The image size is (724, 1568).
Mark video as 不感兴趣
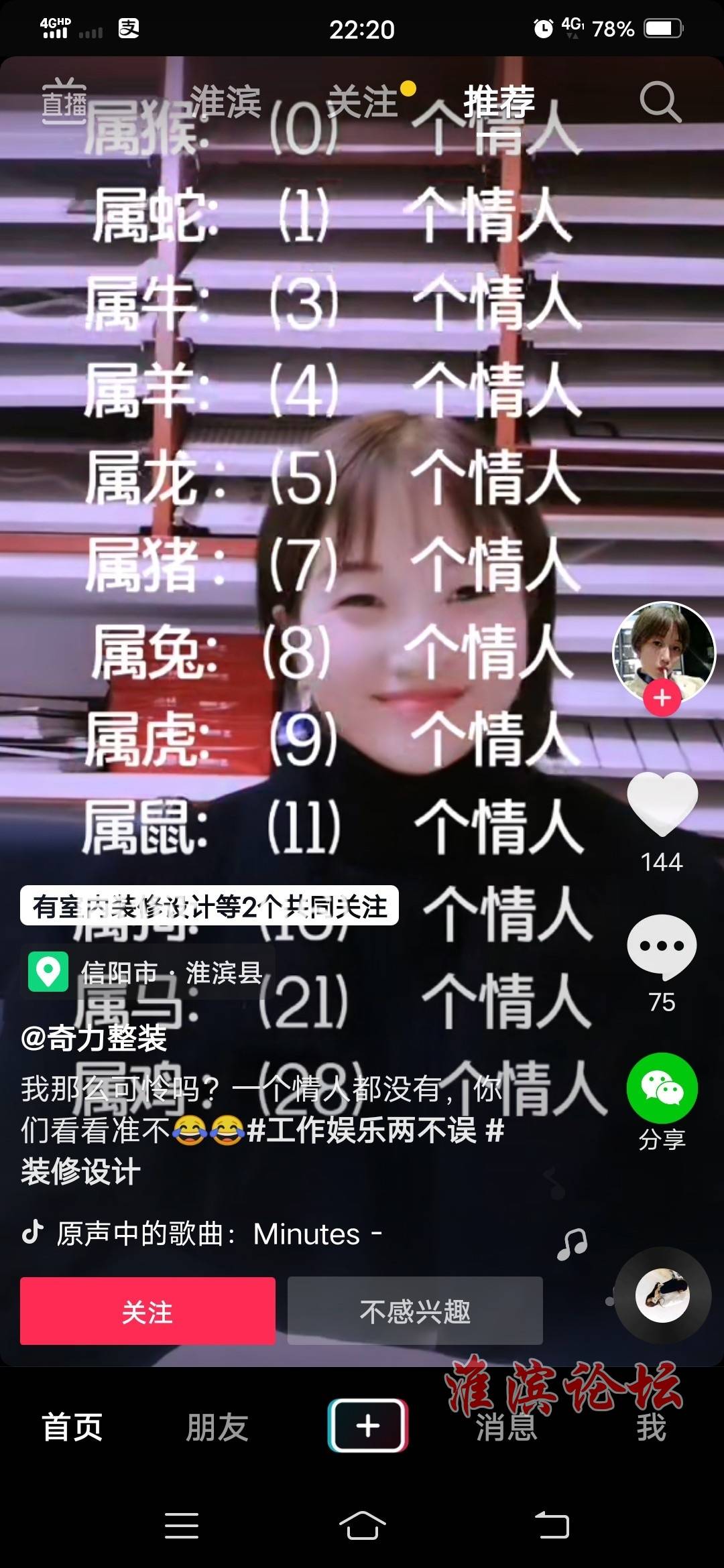click(415, 1311)
